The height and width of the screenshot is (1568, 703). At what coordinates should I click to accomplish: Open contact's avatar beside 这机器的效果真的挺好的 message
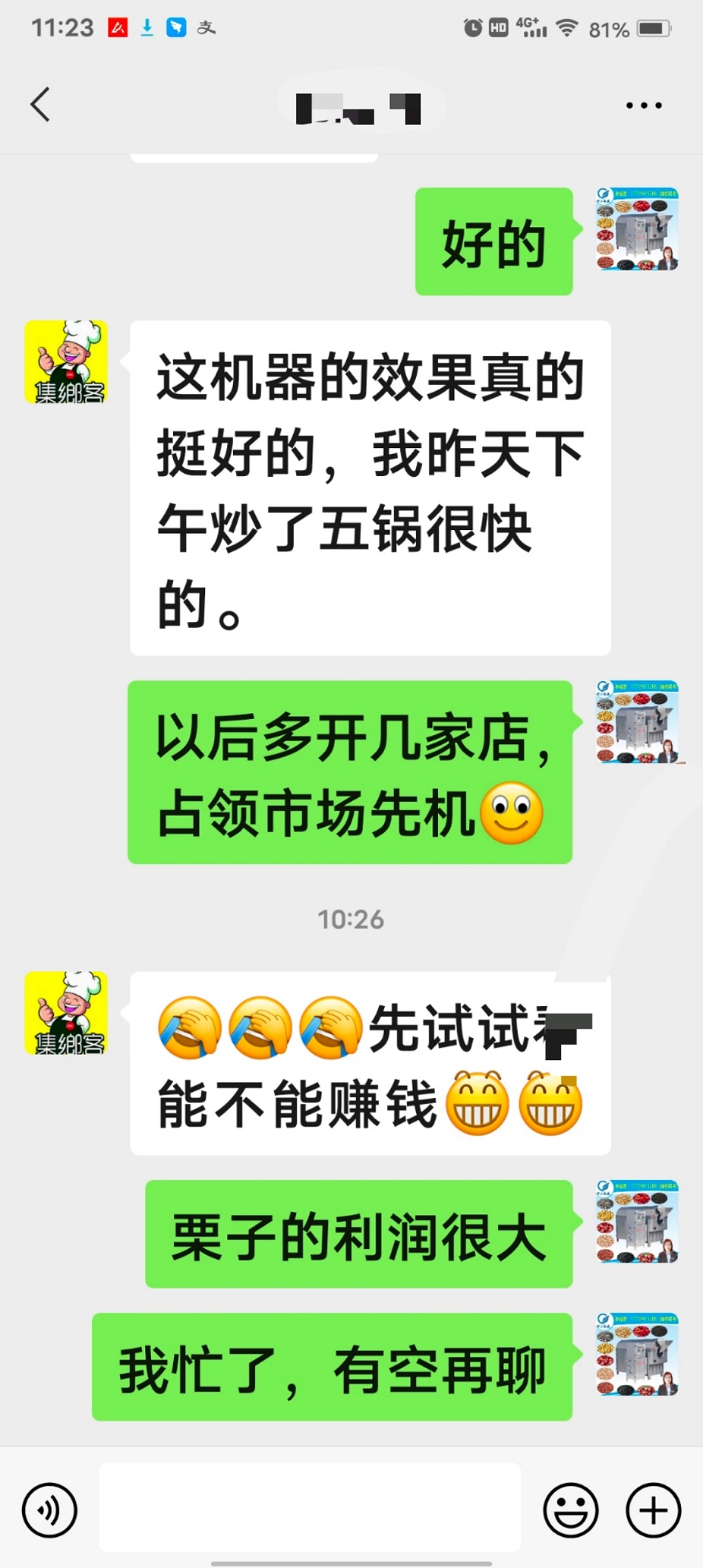coord(67,362)
